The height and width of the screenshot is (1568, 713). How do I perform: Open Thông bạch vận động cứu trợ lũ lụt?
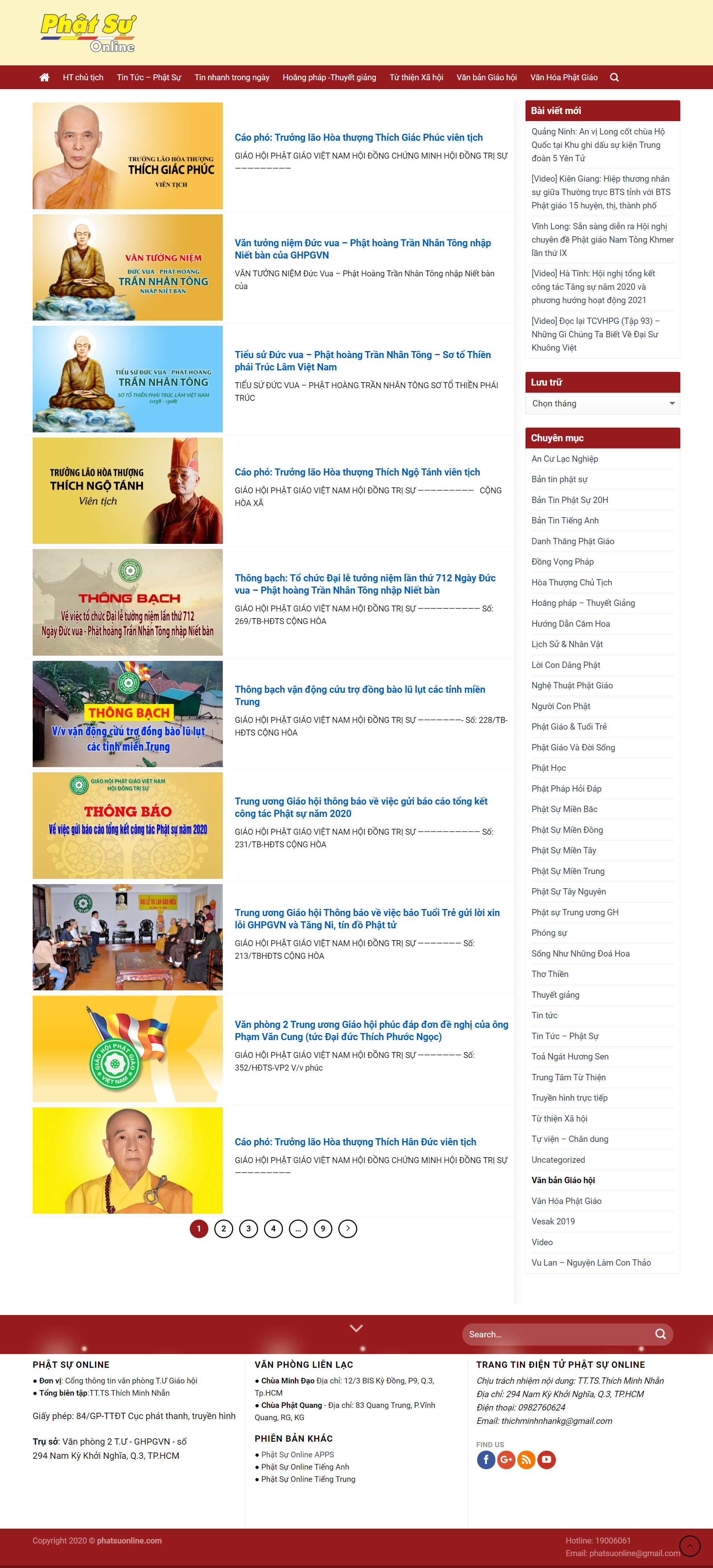(x=359, y=695)
